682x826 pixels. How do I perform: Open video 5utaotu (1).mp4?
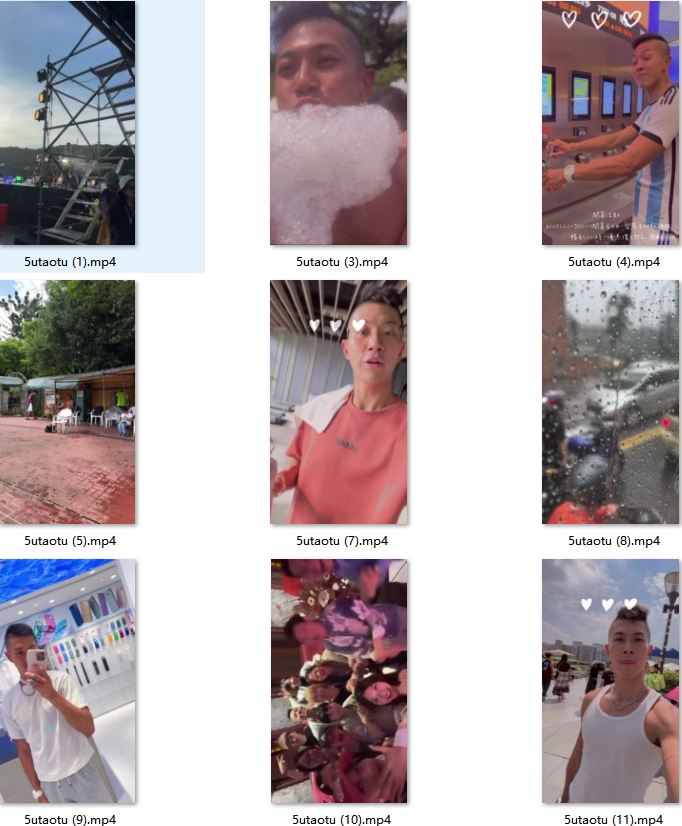click(x=68, y=123)
